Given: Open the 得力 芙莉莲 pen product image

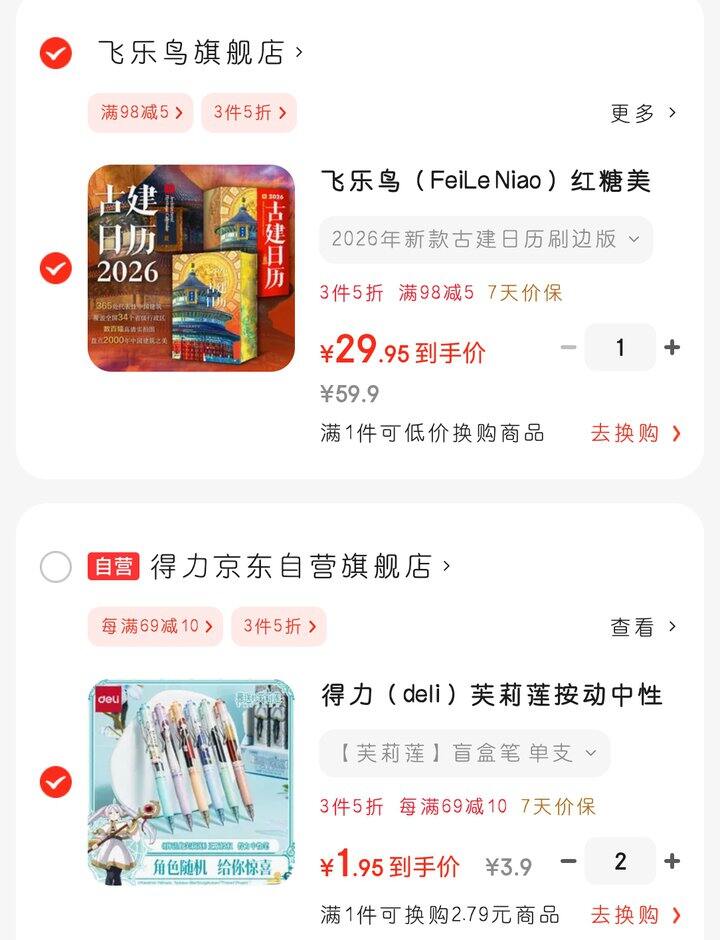Looking at the screenshot, I should [191, 782].
